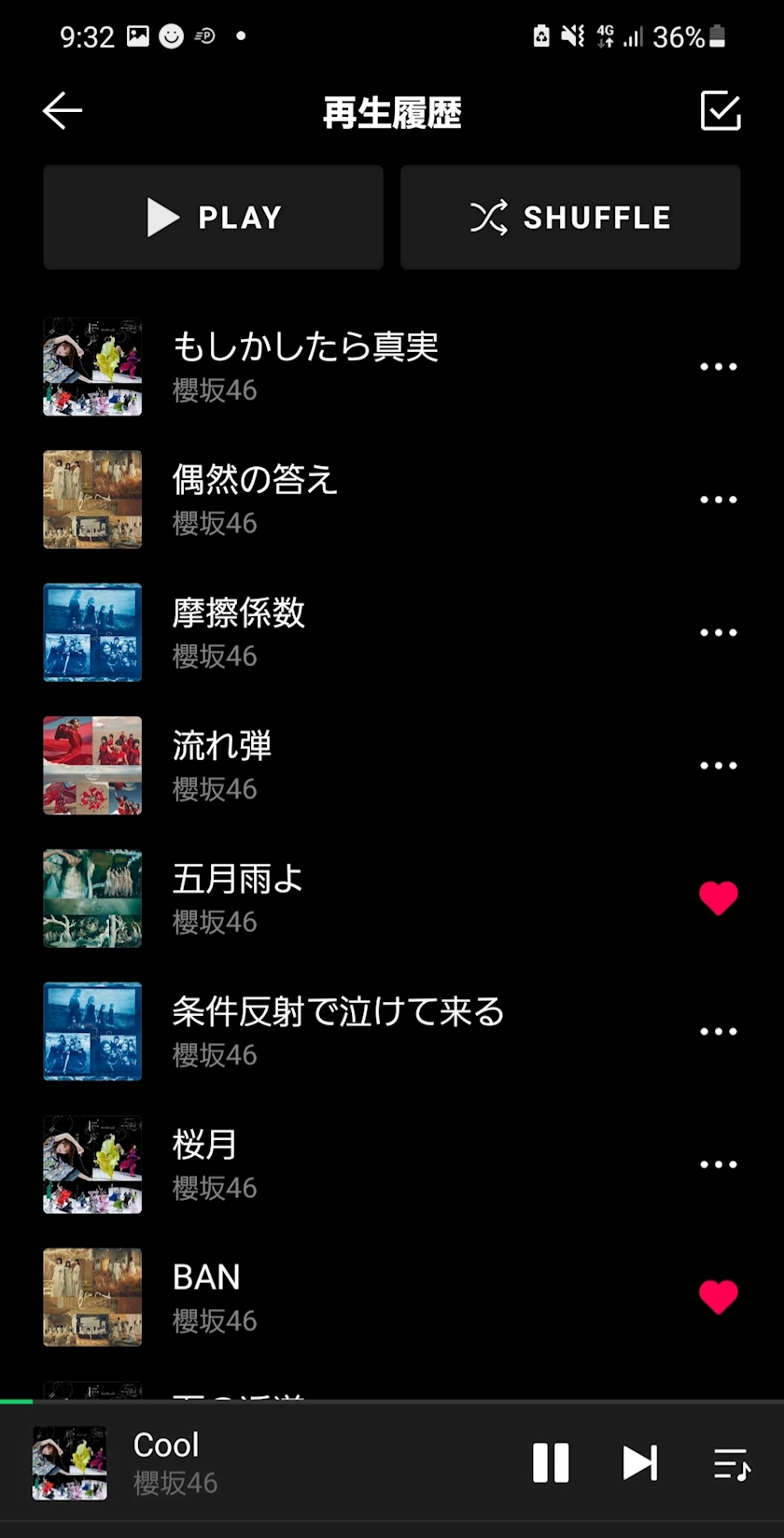Go back using the top-left arrow
This screenshot has width=784, height=1538.
tap(63, 111)
